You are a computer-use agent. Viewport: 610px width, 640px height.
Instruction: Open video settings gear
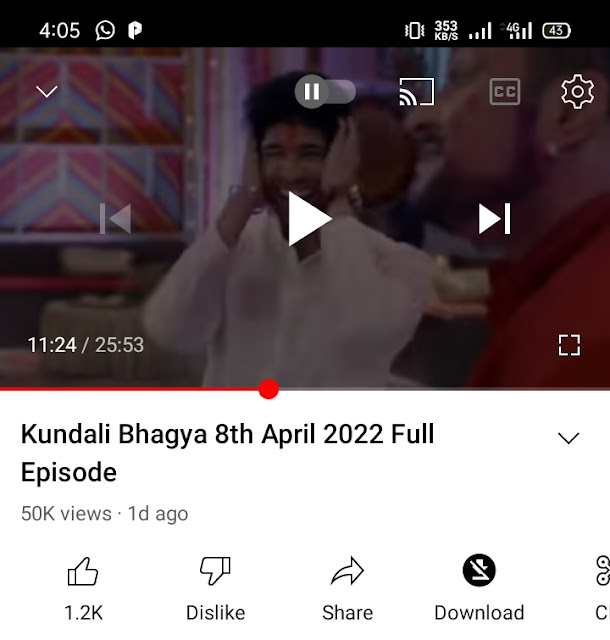[577, 92]
